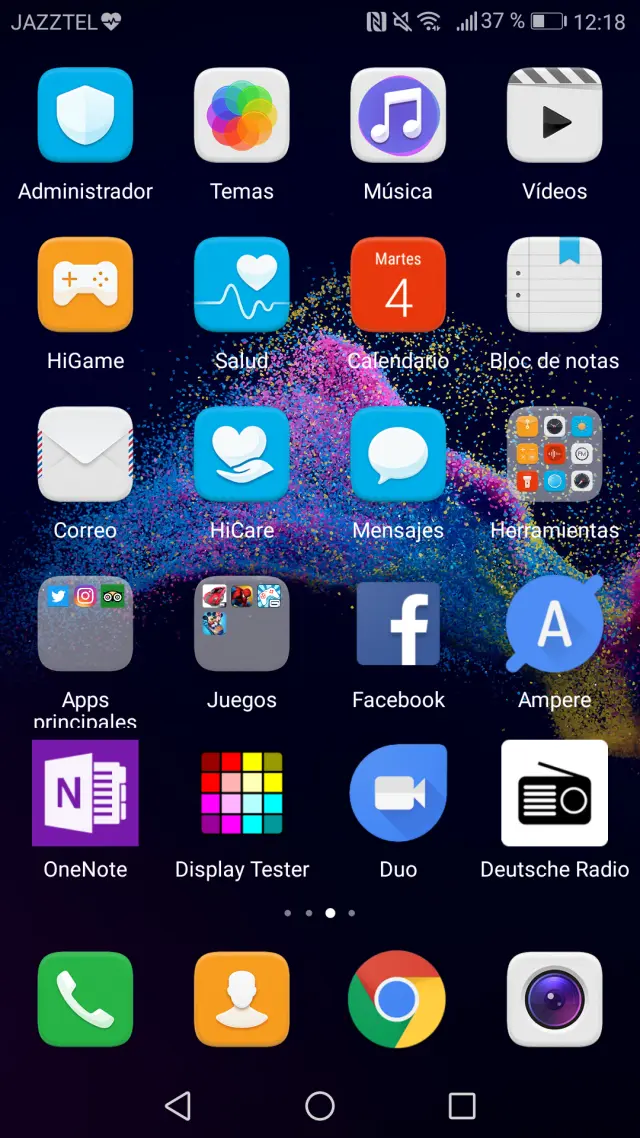Open HiGame
This screenshot has height=1138, width=640.
pyautogui.click(x=85, y=285)
